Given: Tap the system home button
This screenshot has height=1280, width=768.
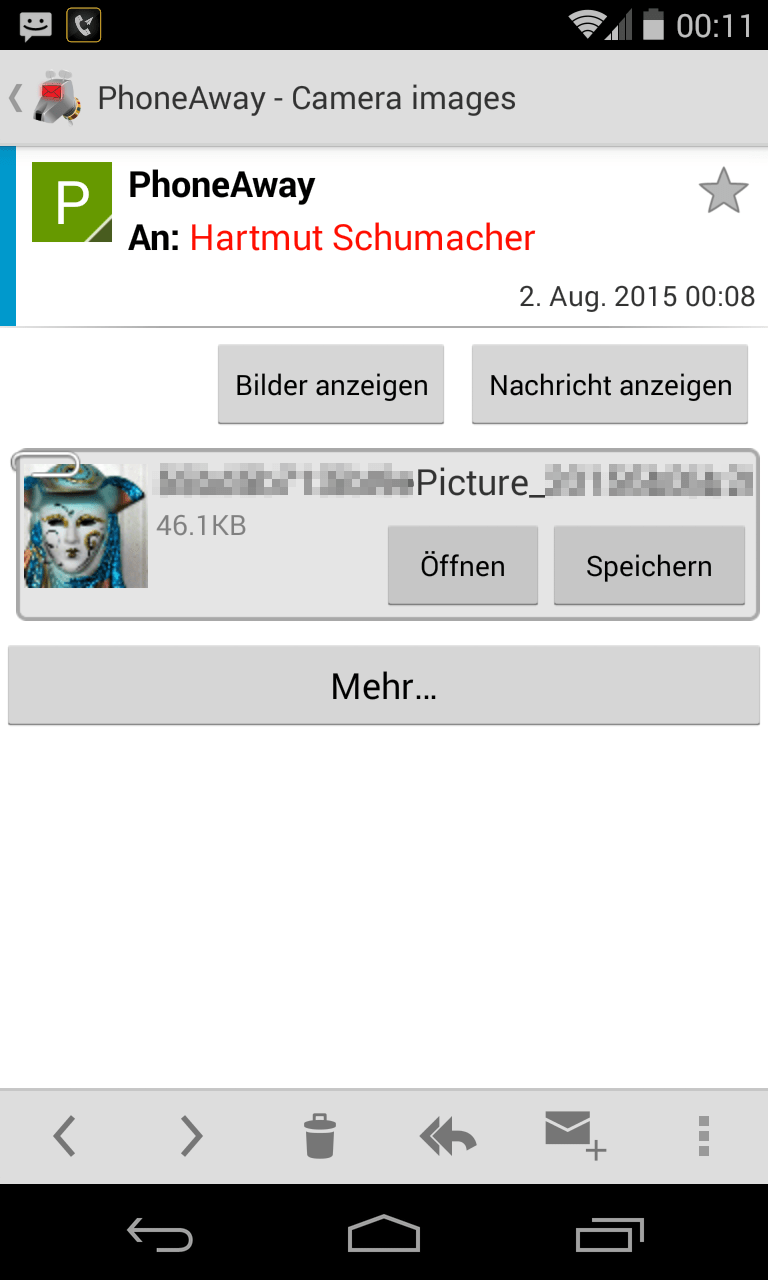Looking at the screenshot, I should (x=384, y=1234).
